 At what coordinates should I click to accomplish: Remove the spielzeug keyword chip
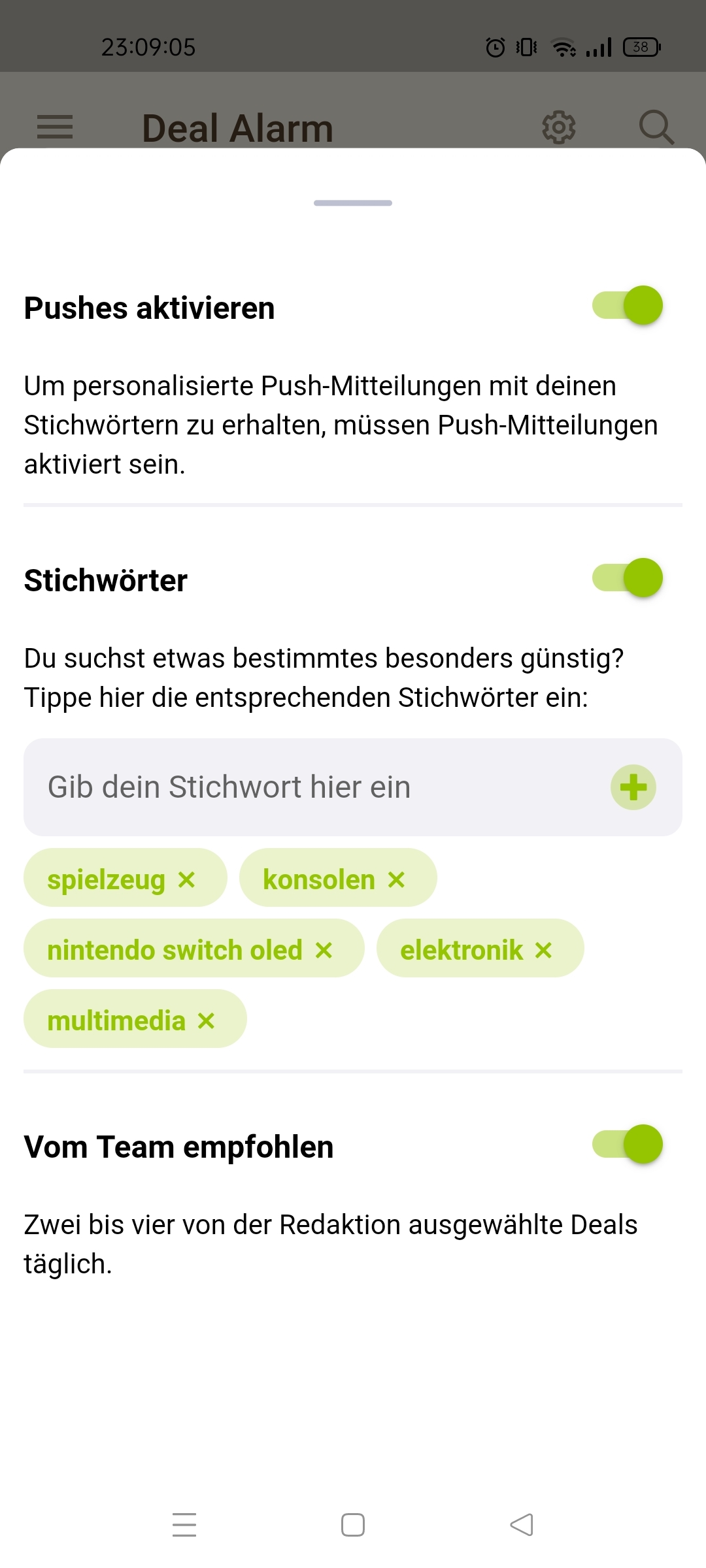click(187, 879)
